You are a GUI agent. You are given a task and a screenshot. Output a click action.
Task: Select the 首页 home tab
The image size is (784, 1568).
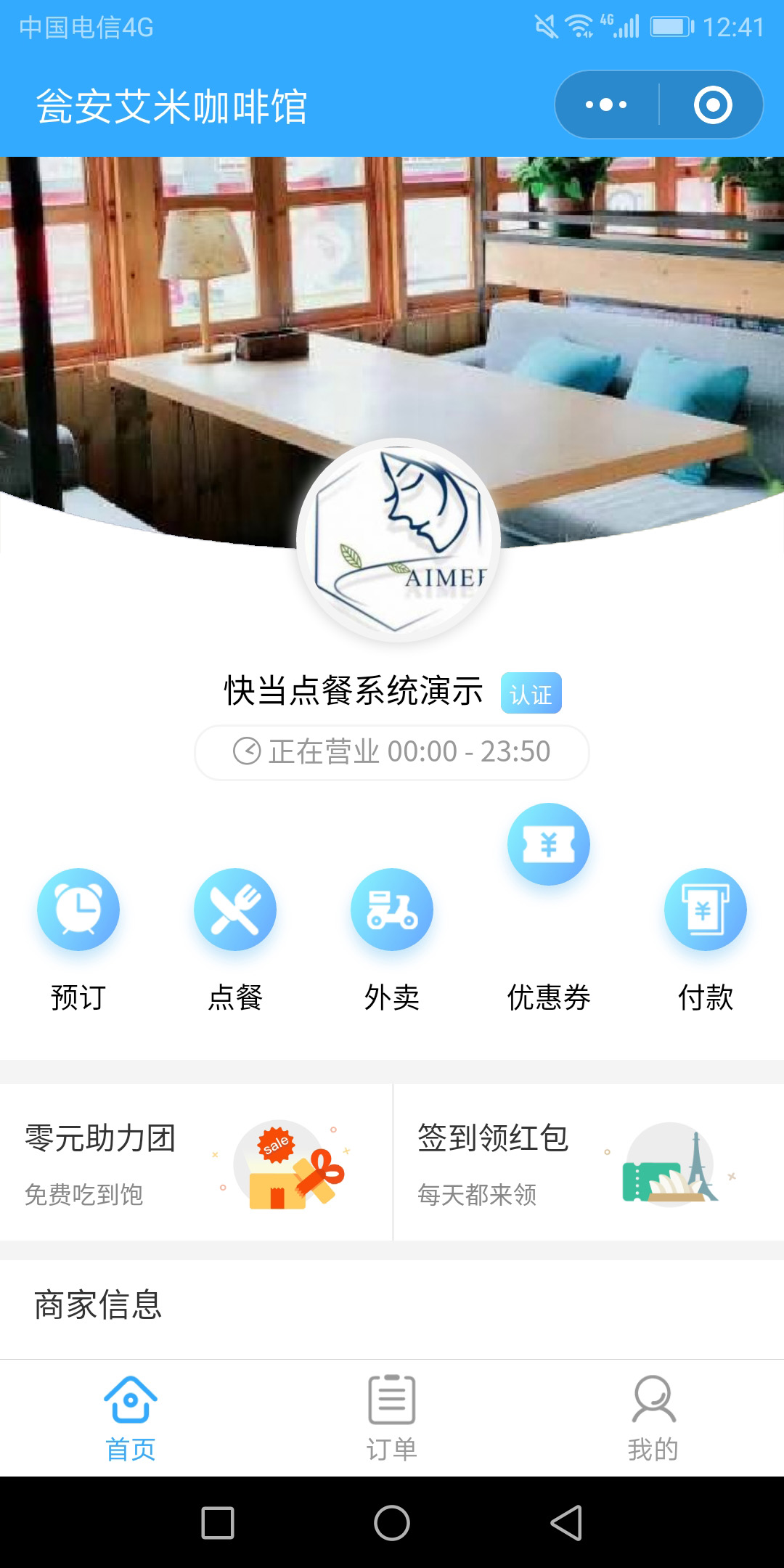[x=131, y=1418]
